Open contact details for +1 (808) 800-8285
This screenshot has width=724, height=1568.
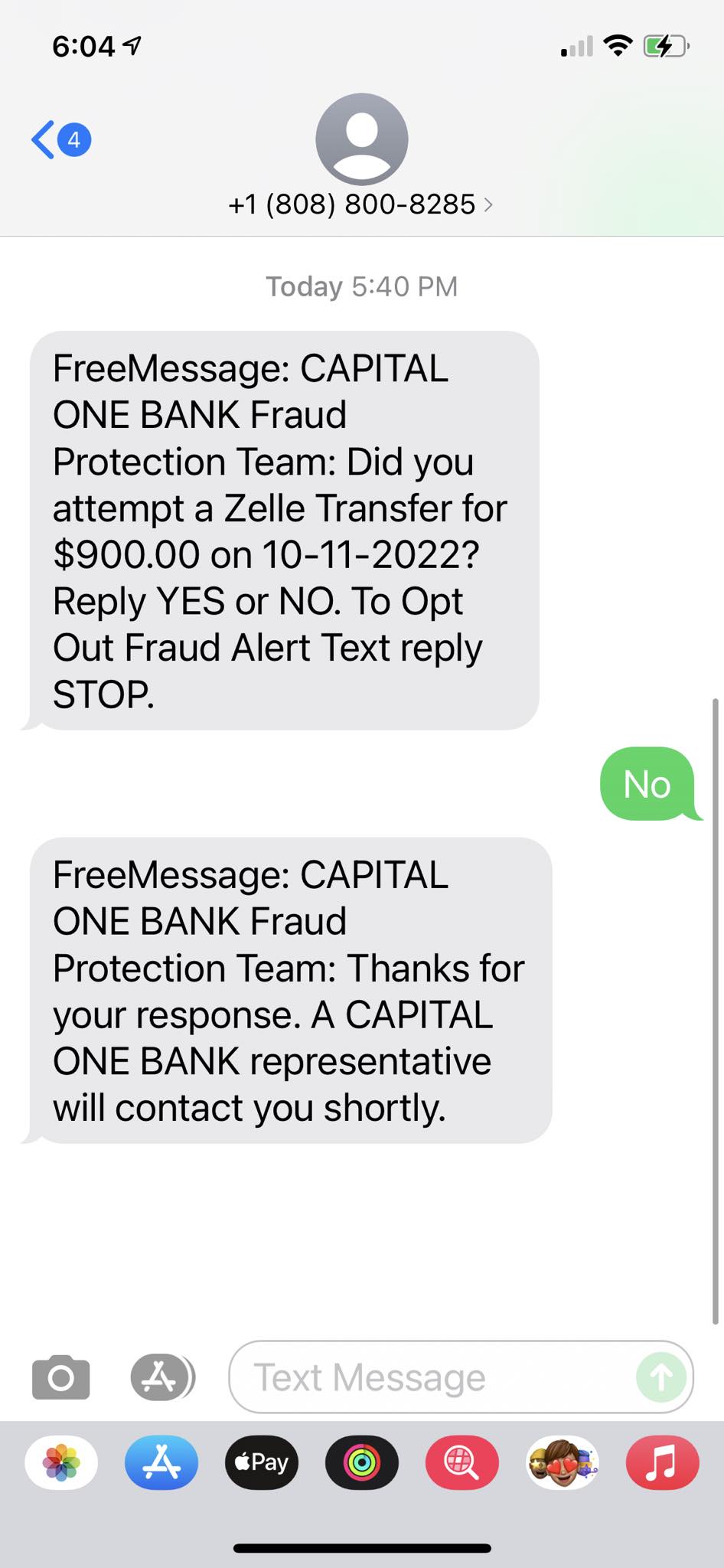(x=361, y=204)
